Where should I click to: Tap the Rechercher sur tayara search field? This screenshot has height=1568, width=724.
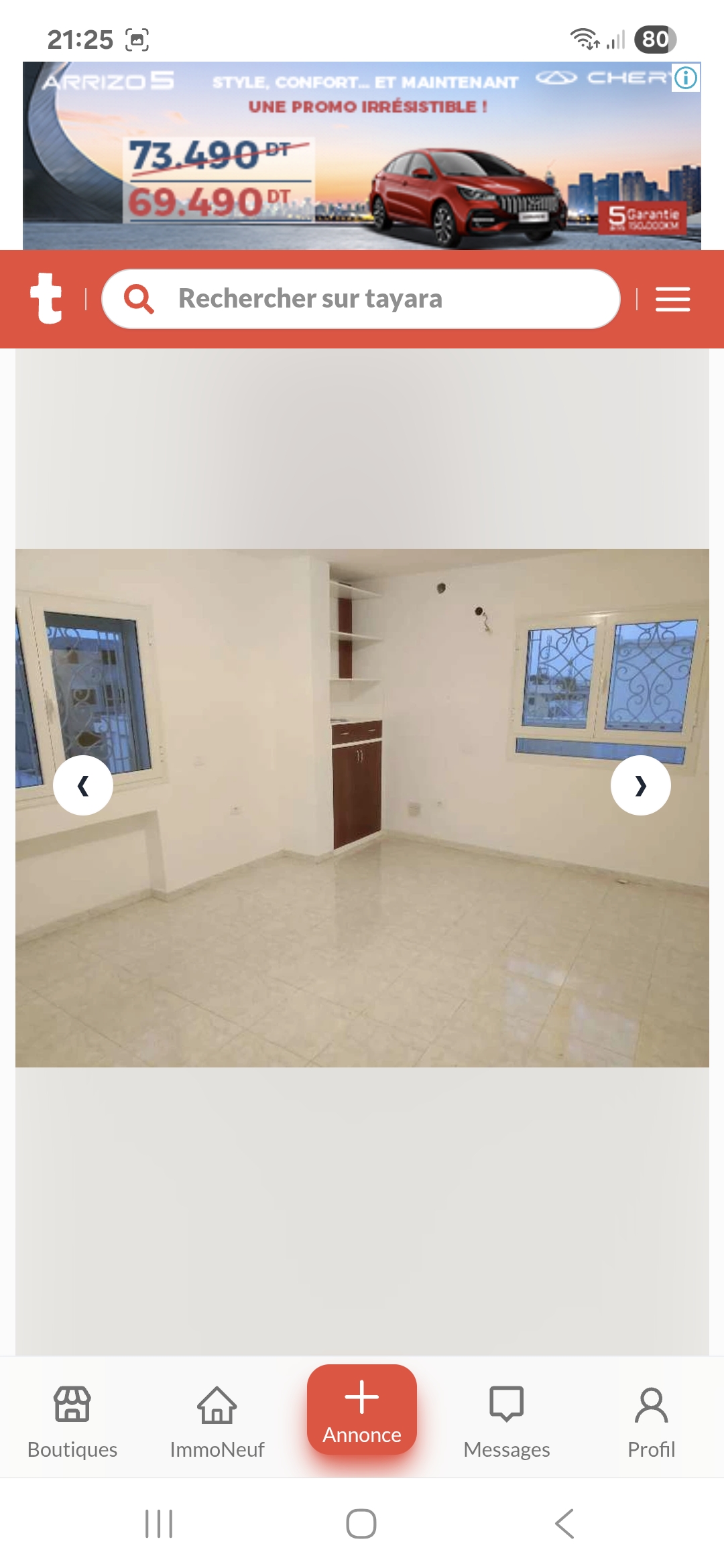click(x=362, y=300)
